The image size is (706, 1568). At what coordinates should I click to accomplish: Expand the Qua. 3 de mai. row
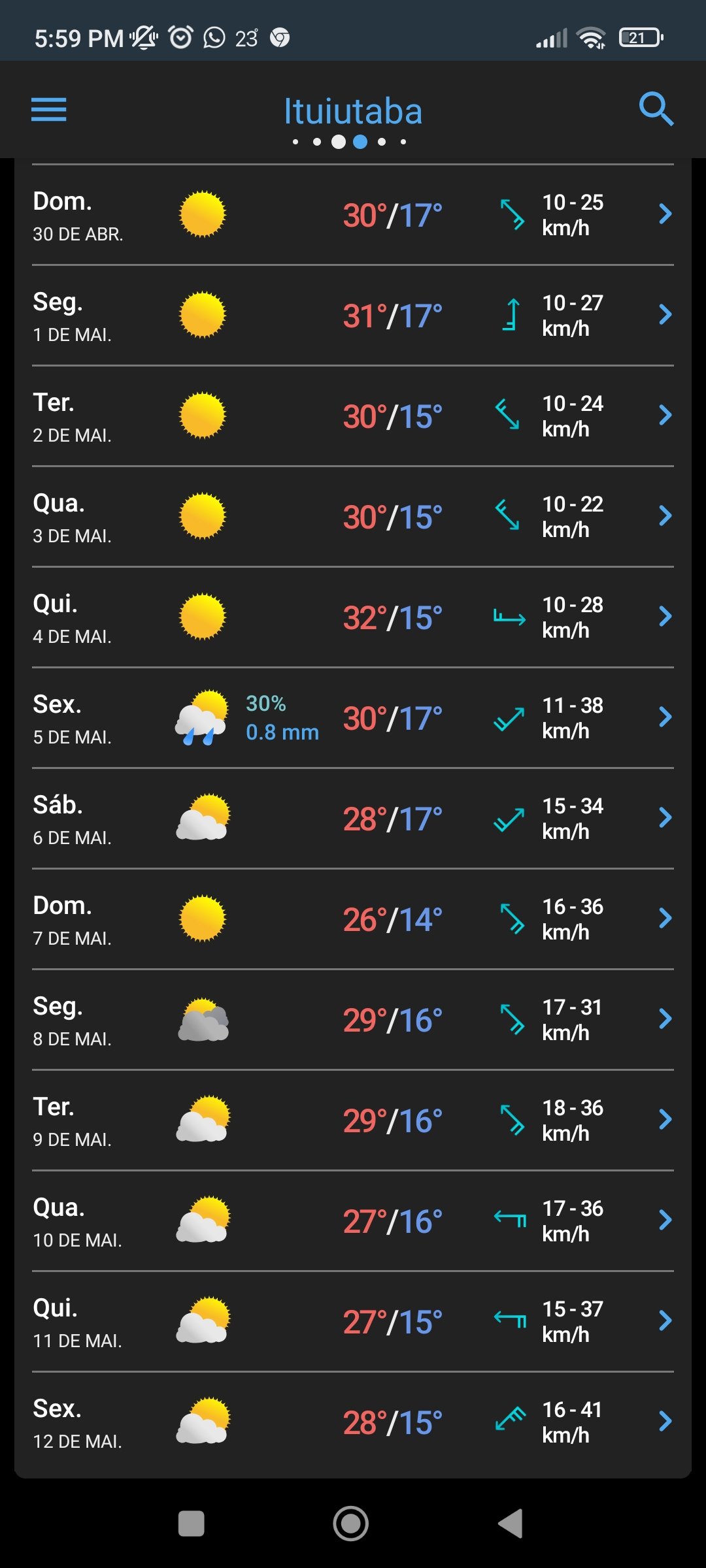pos(353,517)
